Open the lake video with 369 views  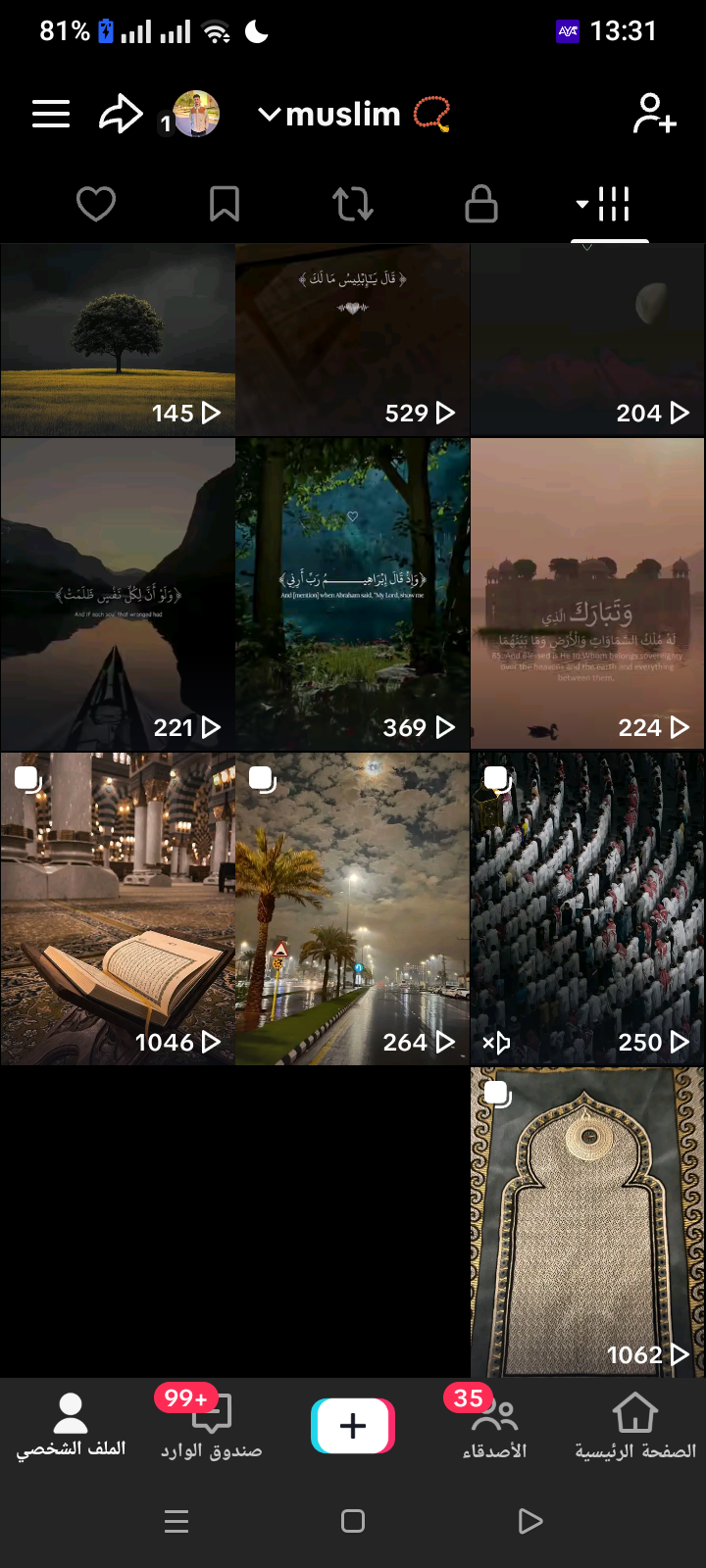(x=353, y=594)
